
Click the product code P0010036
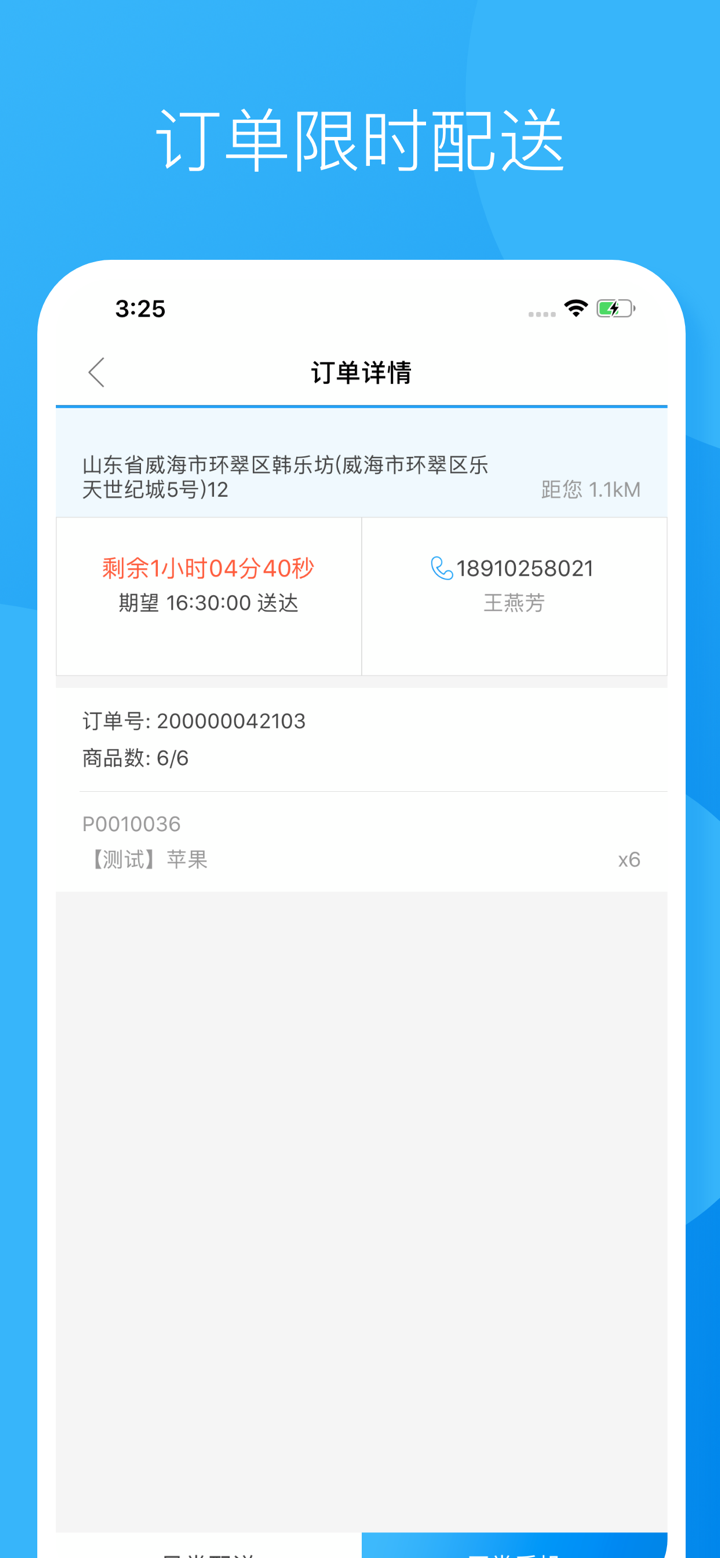(x=132, y=823)
